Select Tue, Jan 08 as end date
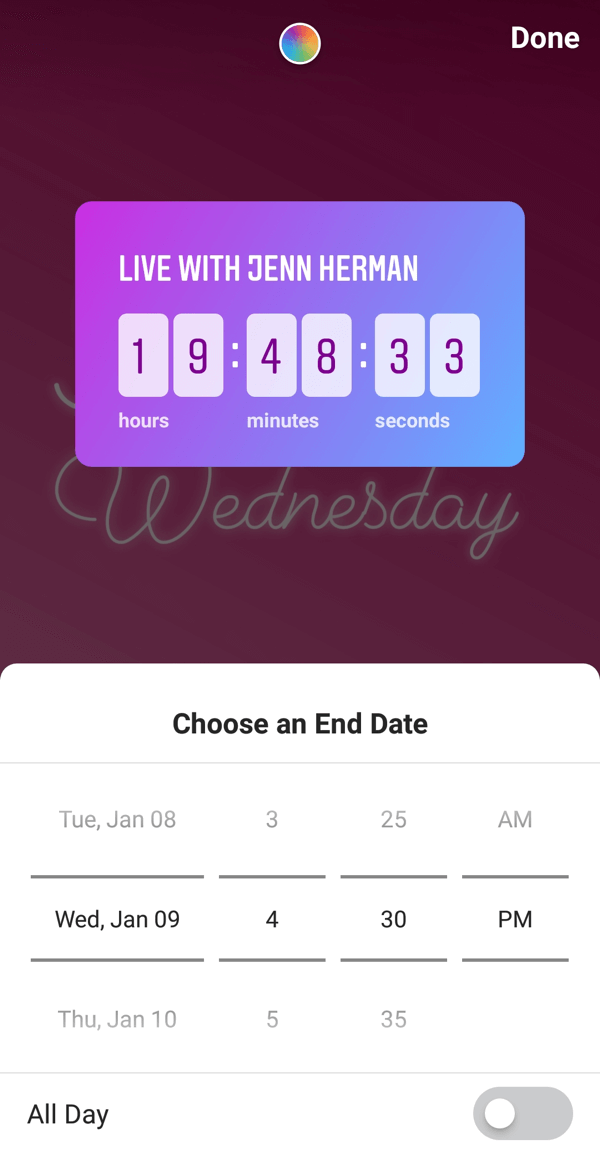600x1152 pixels. point(118,819)
